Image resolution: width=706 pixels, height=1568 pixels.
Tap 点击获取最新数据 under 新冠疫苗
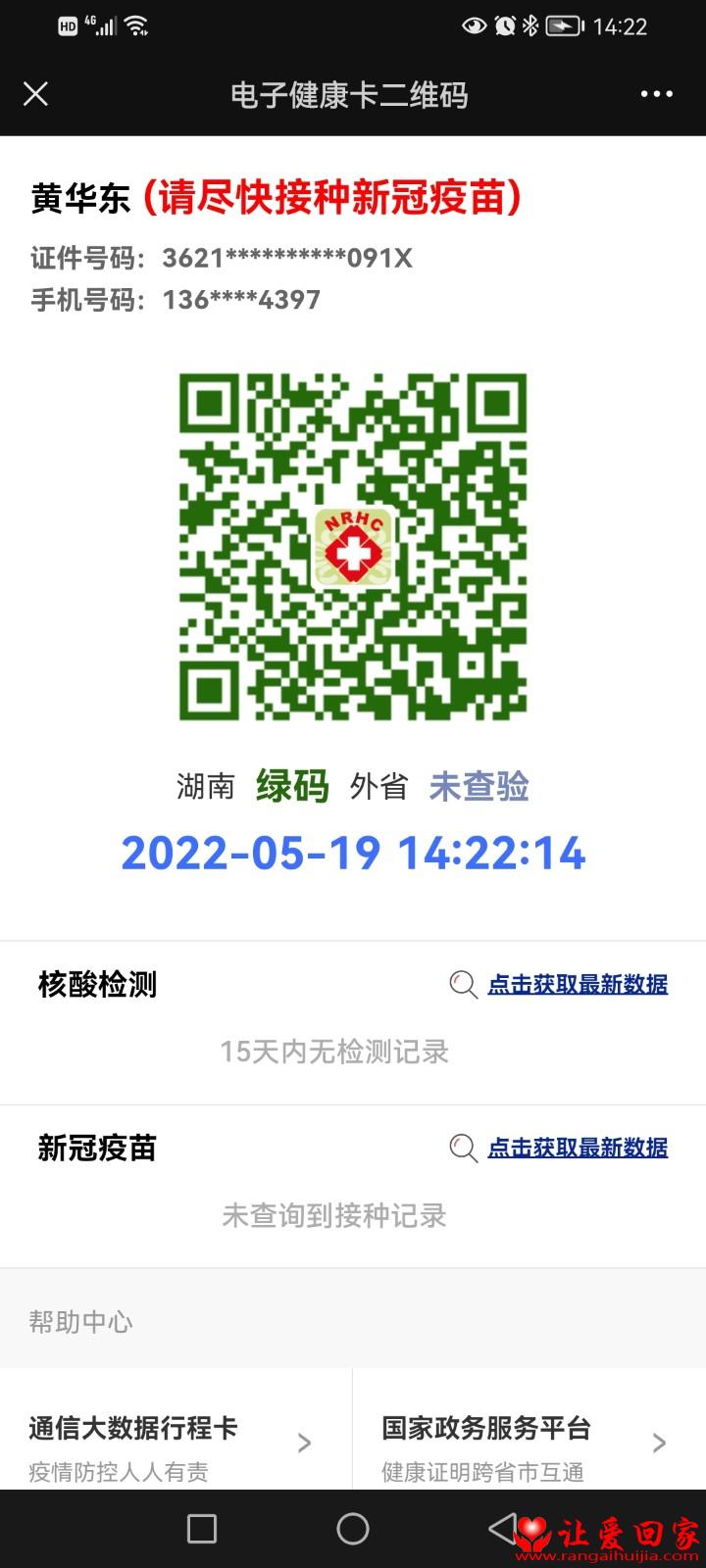coord(578,1147)
